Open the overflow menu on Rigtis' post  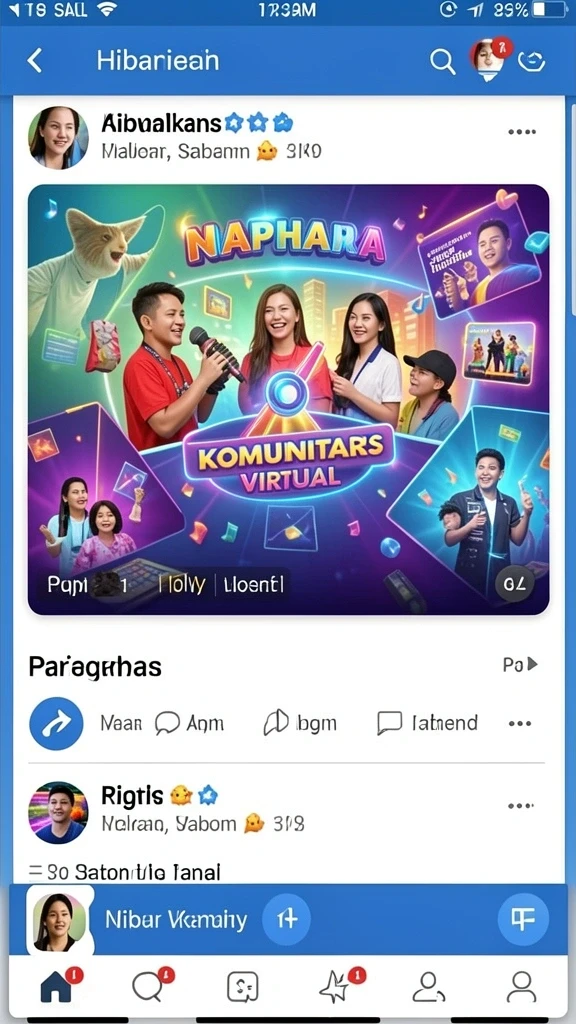521,806
